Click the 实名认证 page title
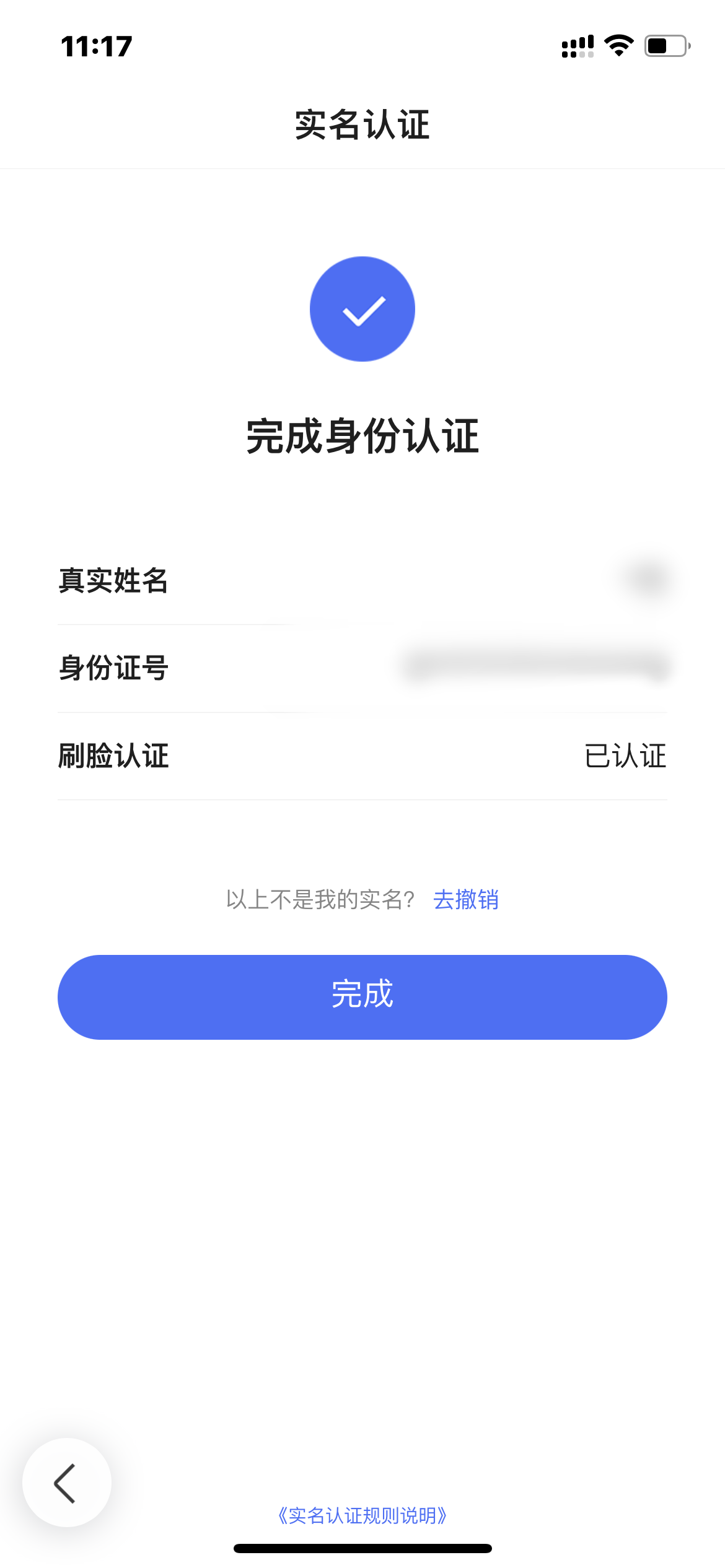Screen dimensions: 725x1568 362,123
